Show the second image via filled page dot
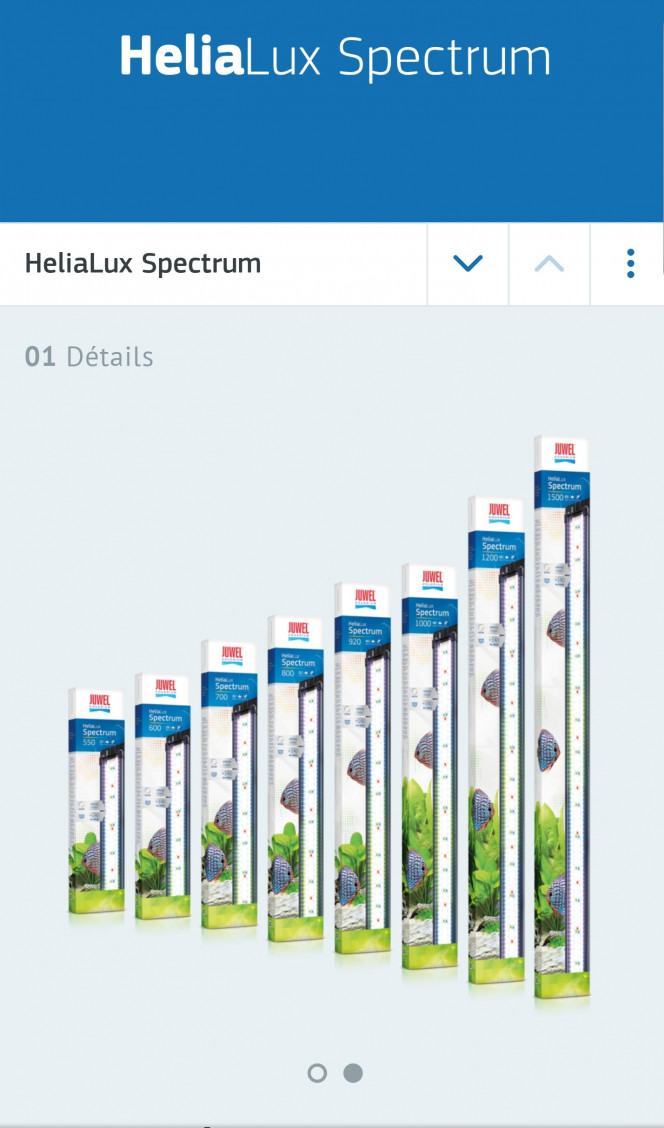The width and height of the screenshot is (664, 1128). (353, 1073)
